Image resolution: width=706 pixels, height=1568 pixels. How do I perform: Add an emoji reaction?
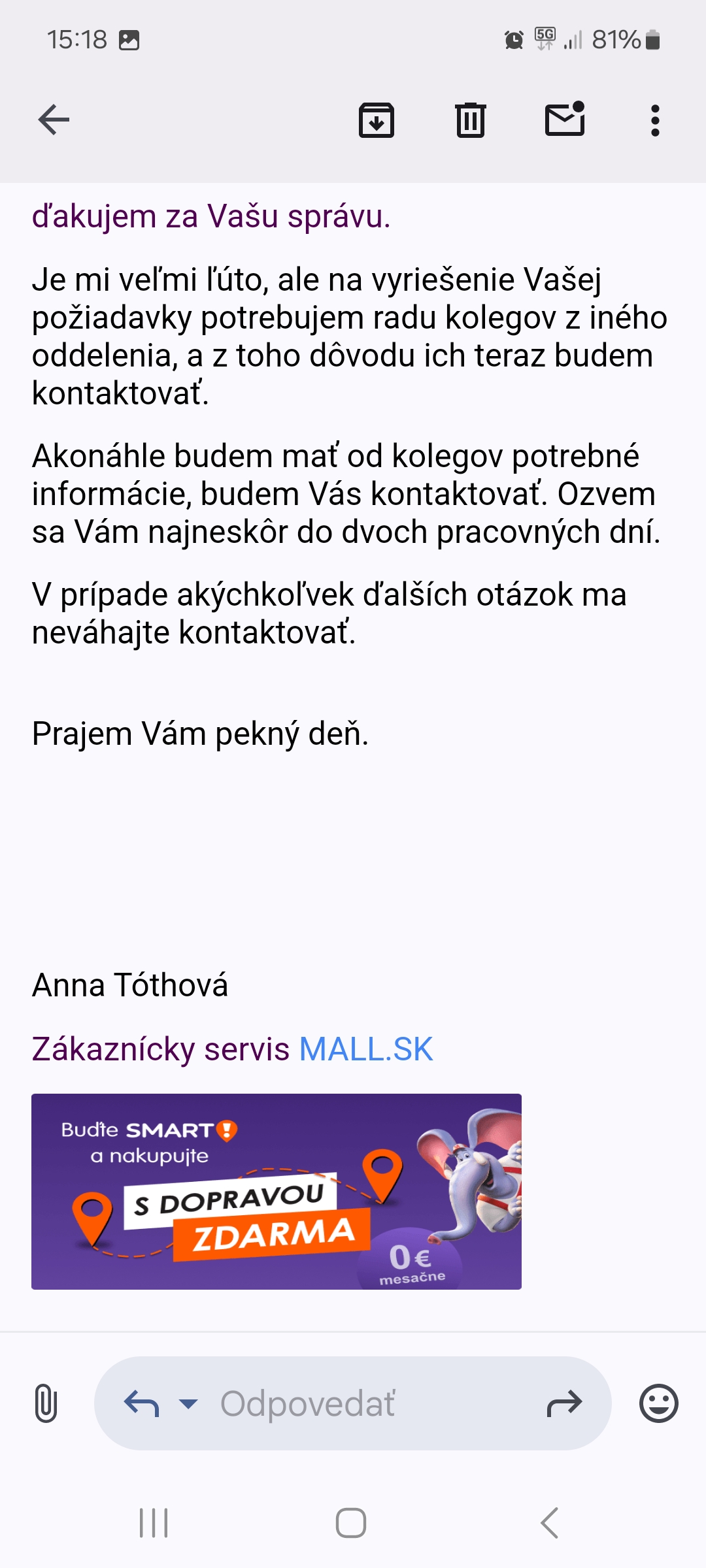click(x=658, y=1403)
